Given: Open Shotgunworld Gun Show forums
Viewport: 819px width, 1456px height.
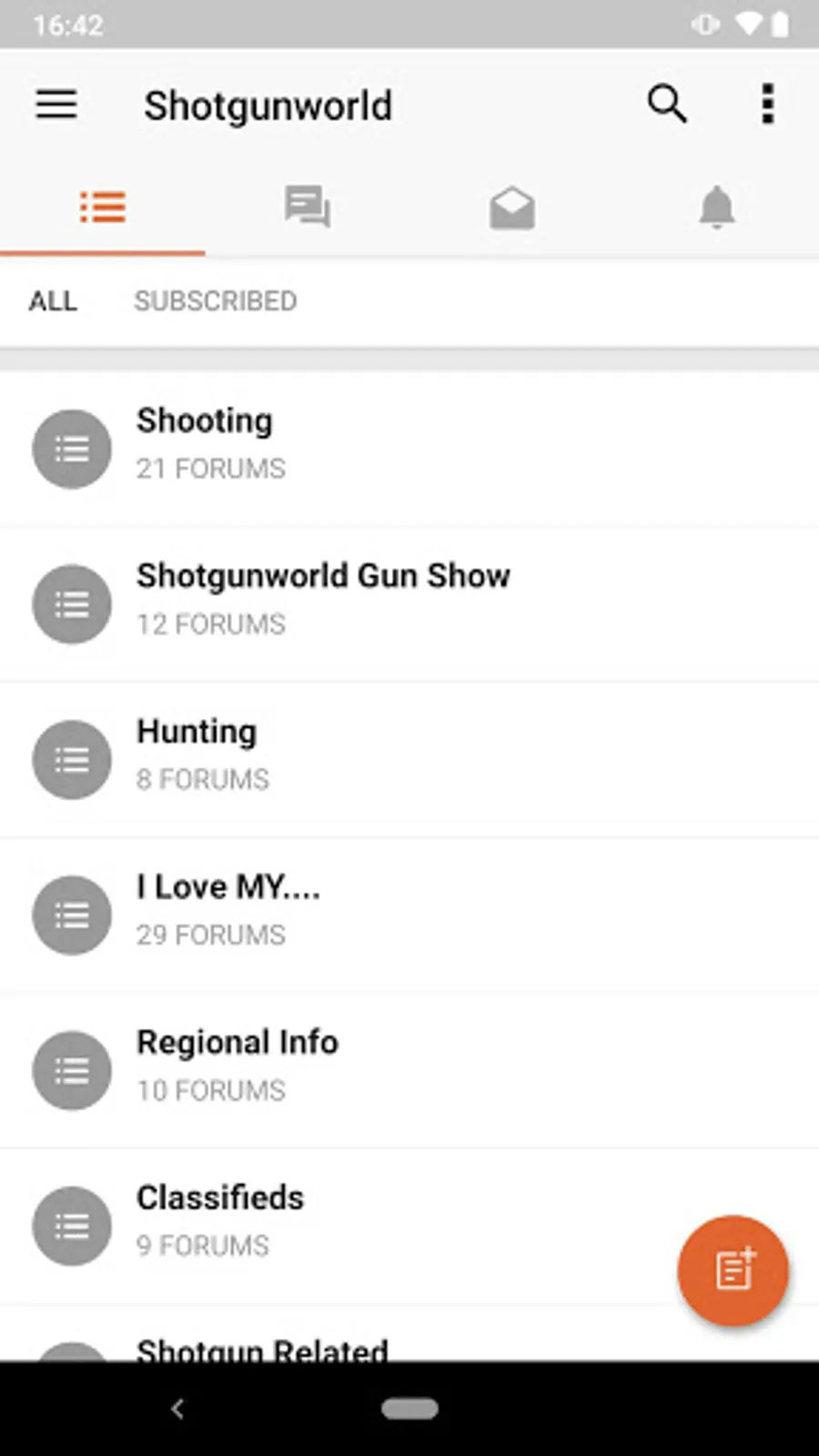Looking at the screenshot, I should pos(409,604).
